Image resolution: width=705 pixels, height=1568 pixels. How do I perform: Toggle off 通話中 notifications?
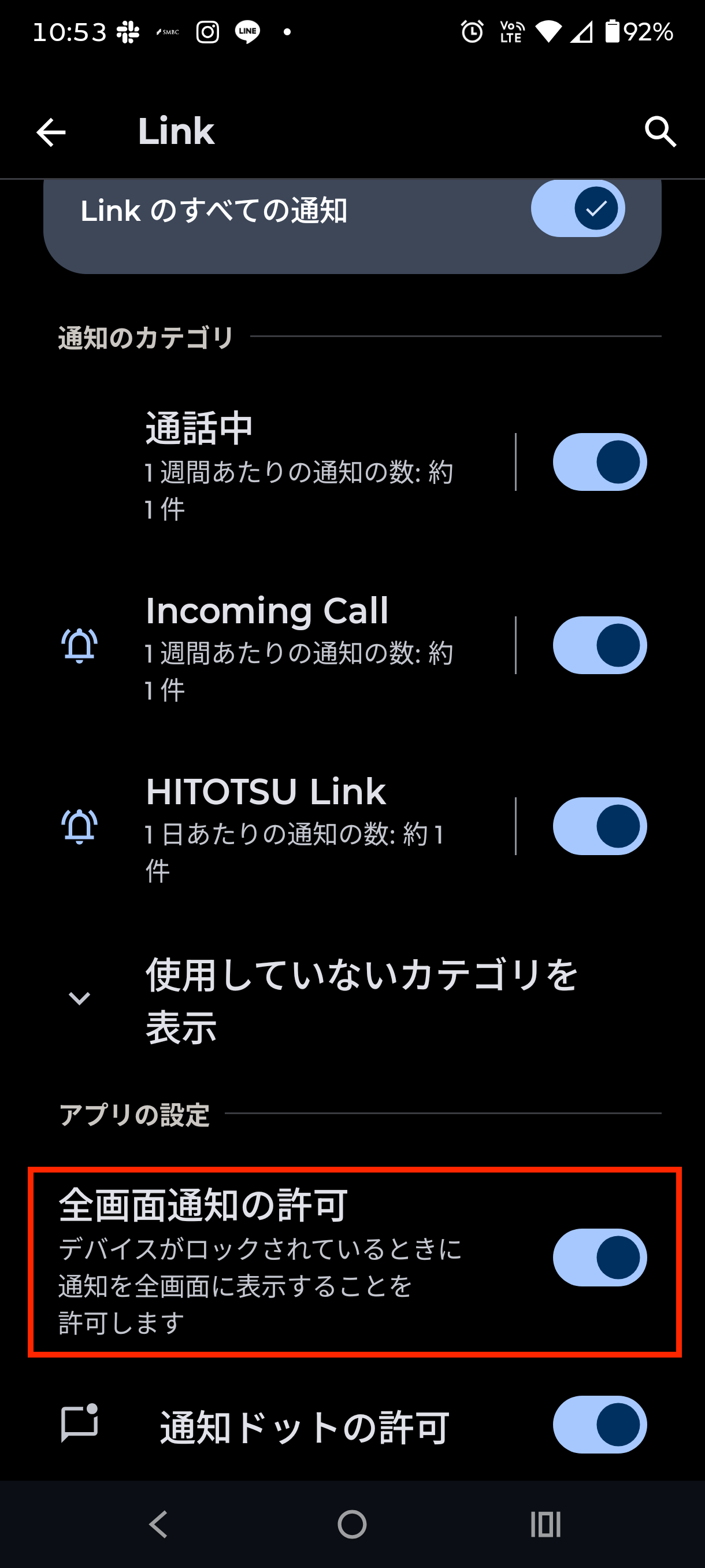599,461
